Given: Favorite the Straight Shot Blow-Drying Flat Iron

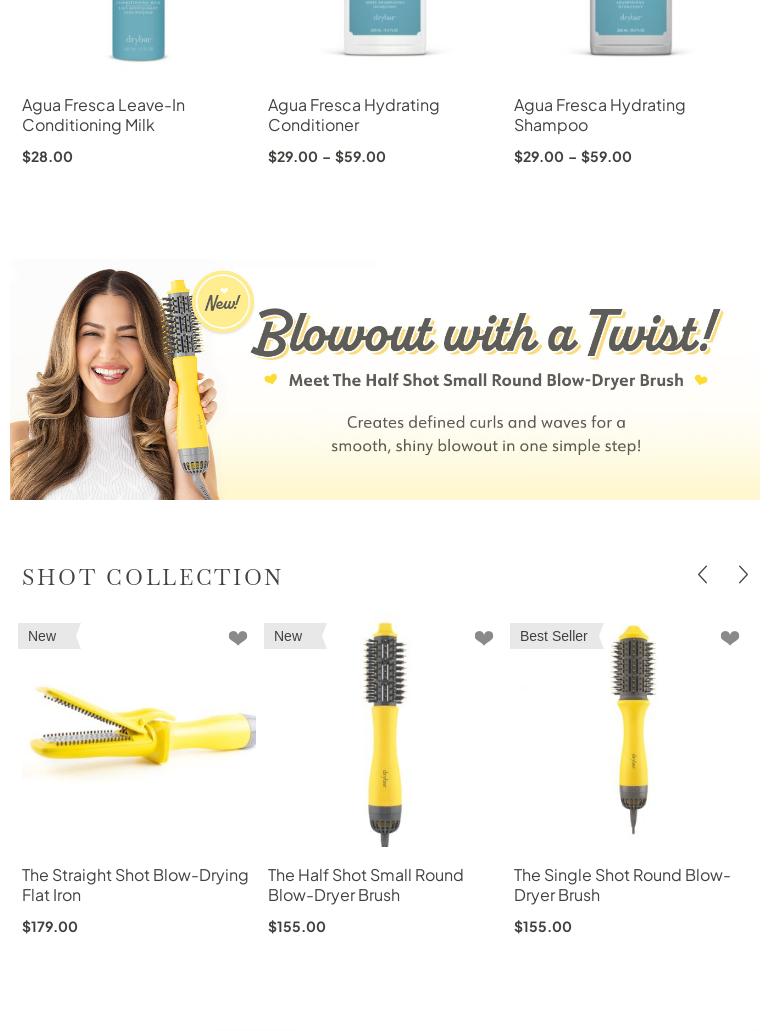Looking at the screenshot, I should (238, 637).
